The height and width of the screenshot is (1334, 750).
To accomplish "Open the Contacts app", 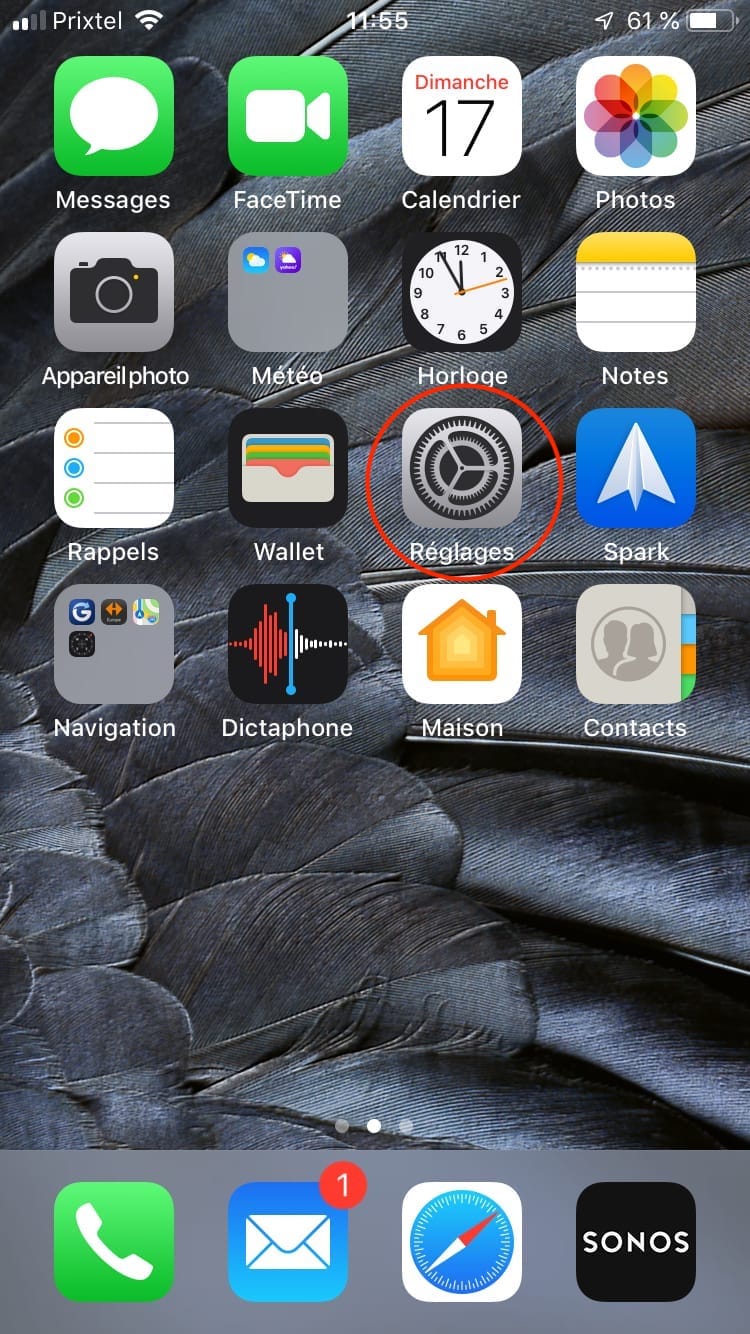I will 635,644.
